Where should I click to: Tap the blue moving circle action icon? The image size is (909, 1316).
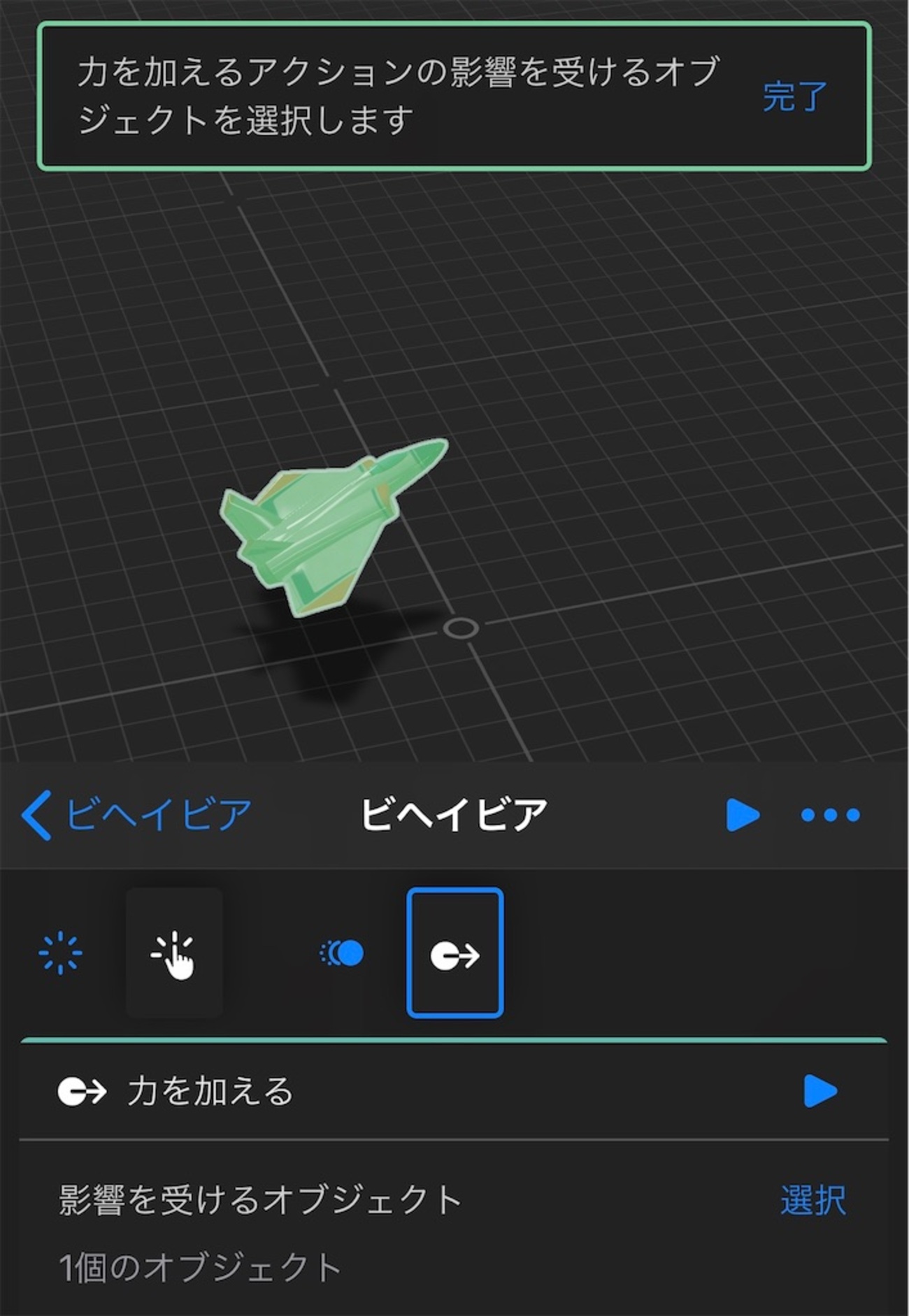(342, 953)
